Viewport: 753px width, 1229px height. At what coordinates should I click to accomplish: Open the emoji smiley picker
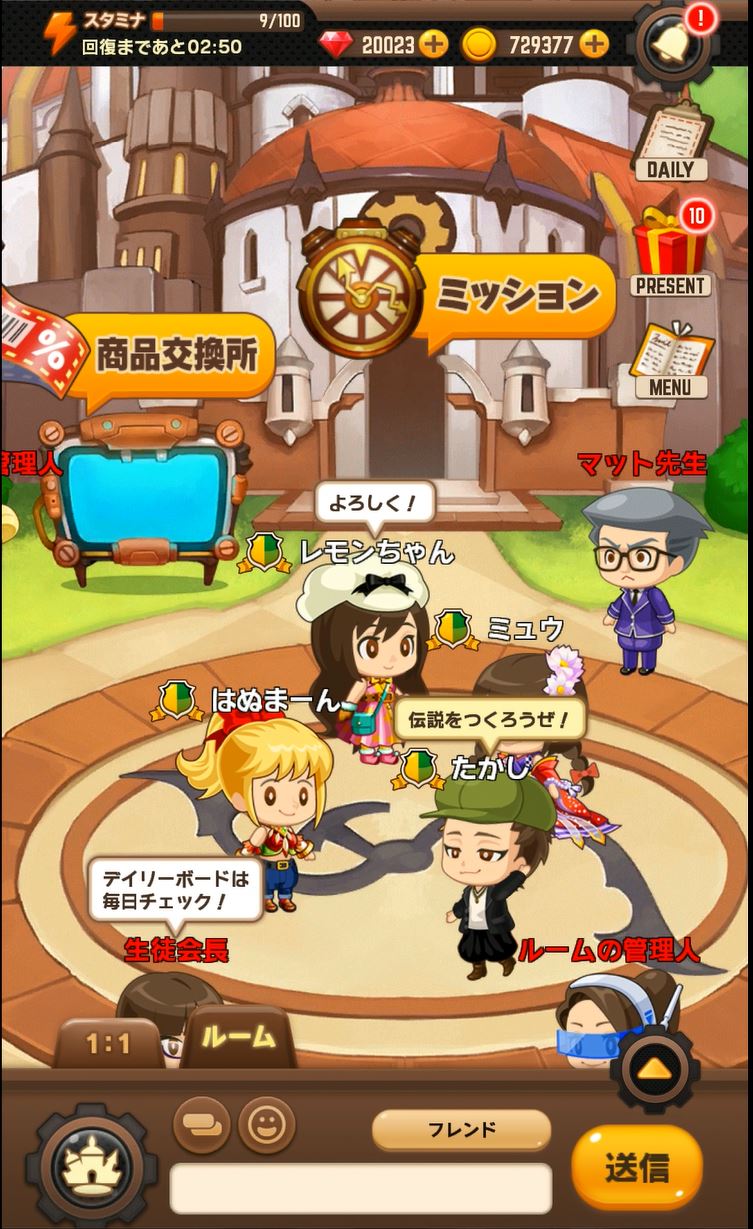(x=266, y=1125)
